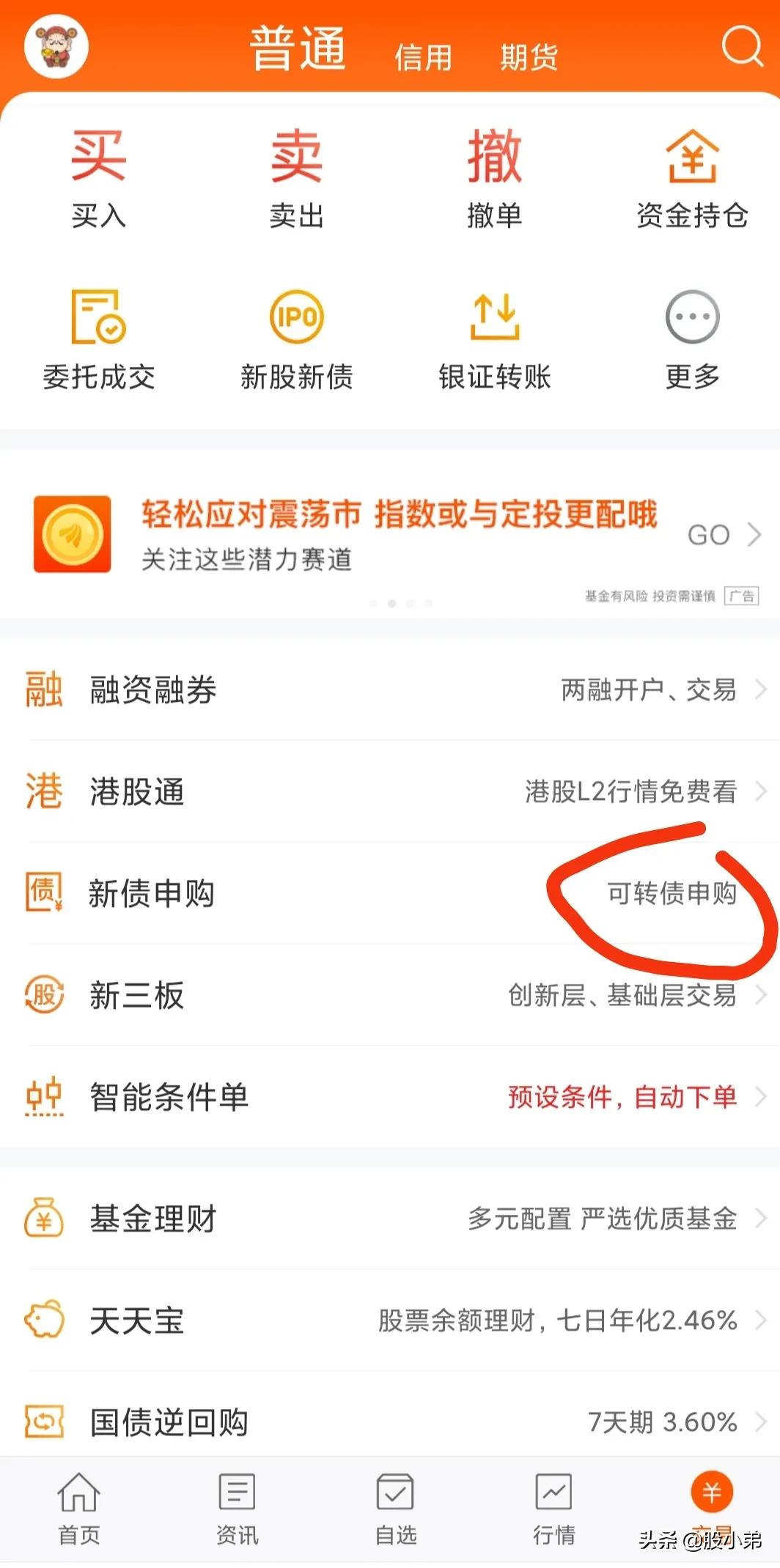Open the profile avatar
The height and width of the screenshot is (1568, 780).
56,46
